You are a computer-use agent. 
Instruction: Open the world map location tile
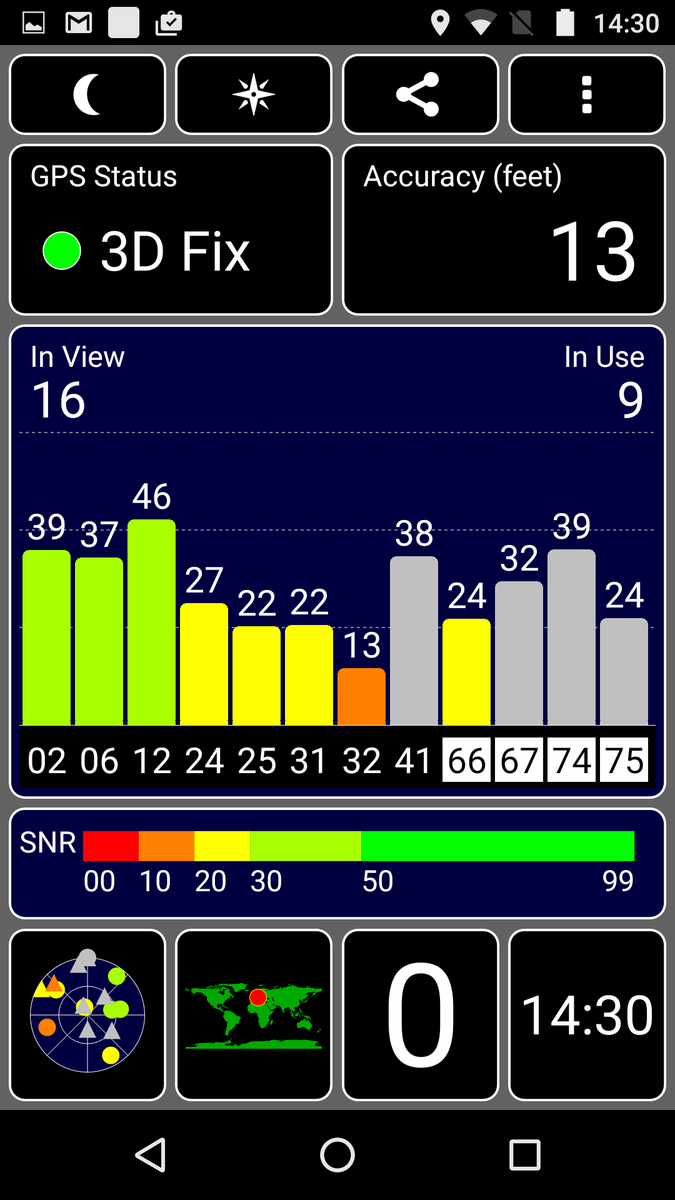253,1015
